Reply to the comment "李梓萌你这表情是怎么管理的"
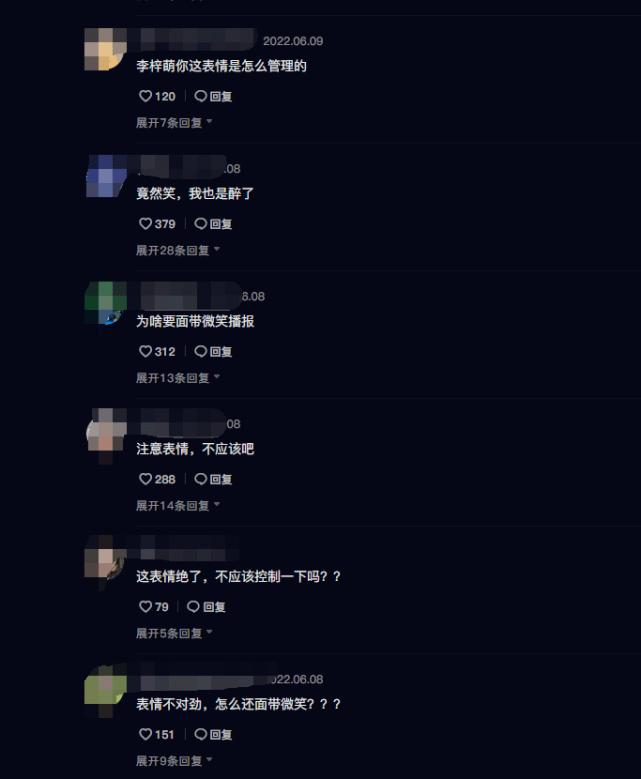Image resolution: width=641 pixels, height=779 pixels. [x=213, y=96]
